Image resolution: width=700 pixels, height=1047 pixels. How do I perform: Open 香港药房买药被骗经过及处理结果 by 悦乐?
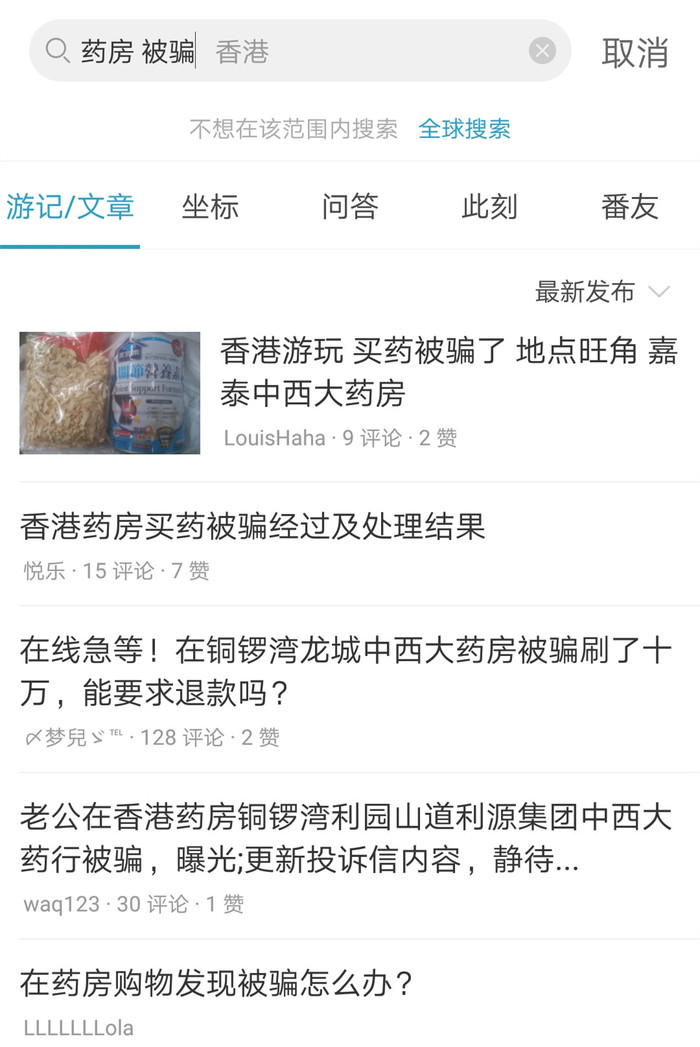point(253,526)
